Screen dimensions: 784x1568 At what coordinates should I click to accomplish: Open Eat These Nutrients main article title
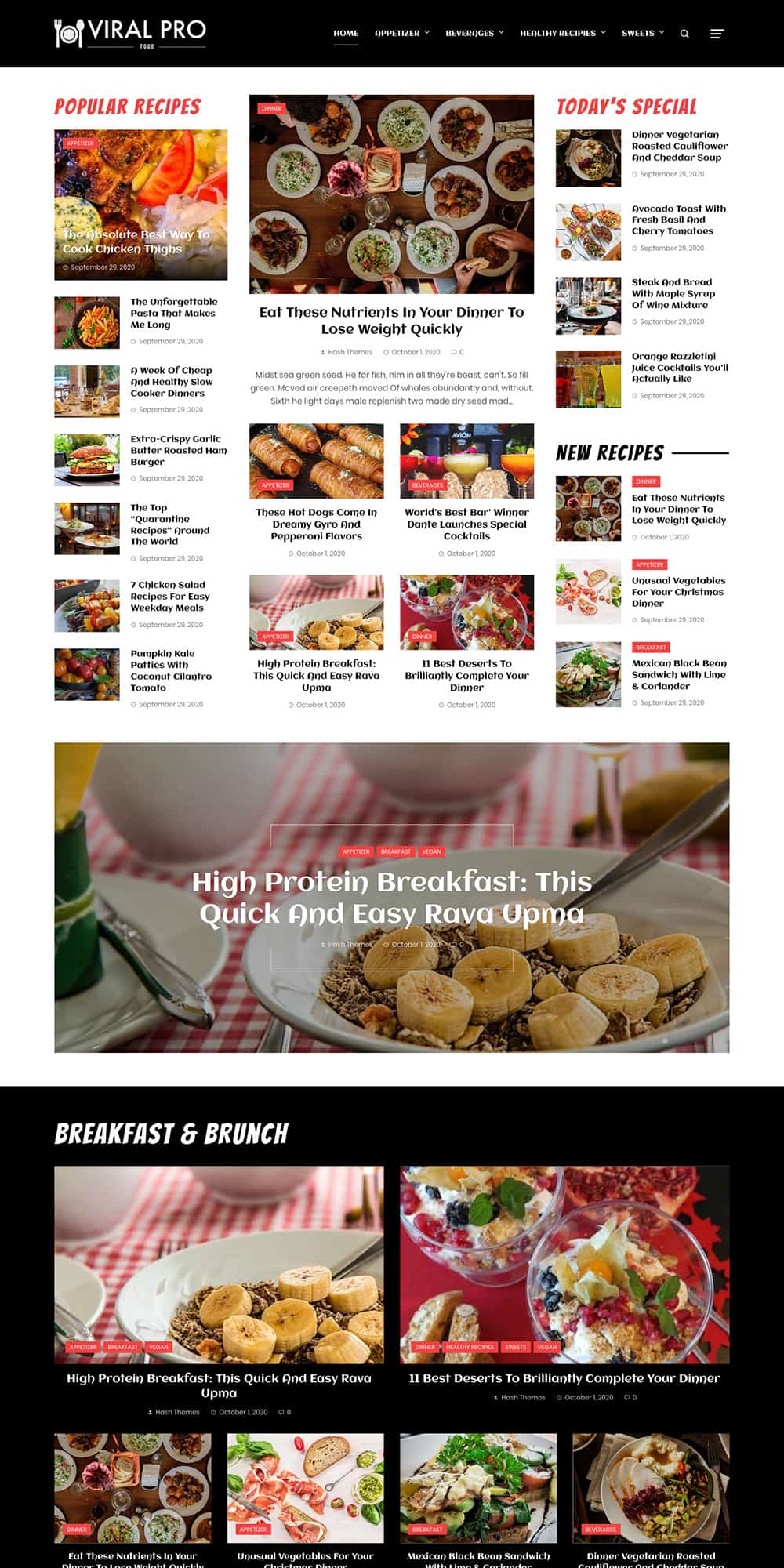391,320
